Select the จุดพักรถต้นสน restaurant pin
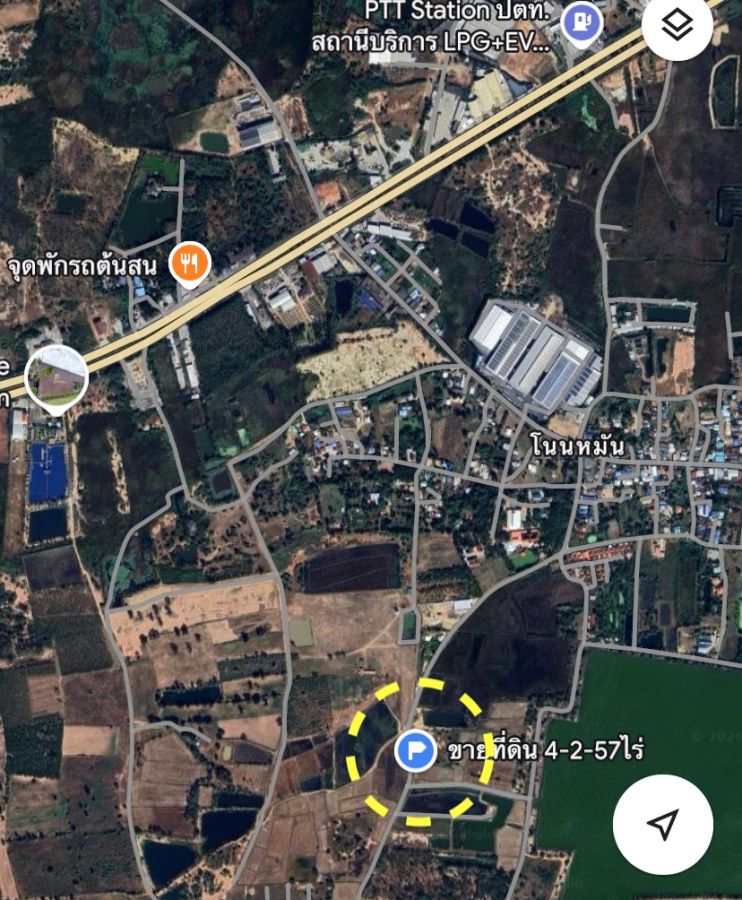The image size is (742, 900). [188, 263]
